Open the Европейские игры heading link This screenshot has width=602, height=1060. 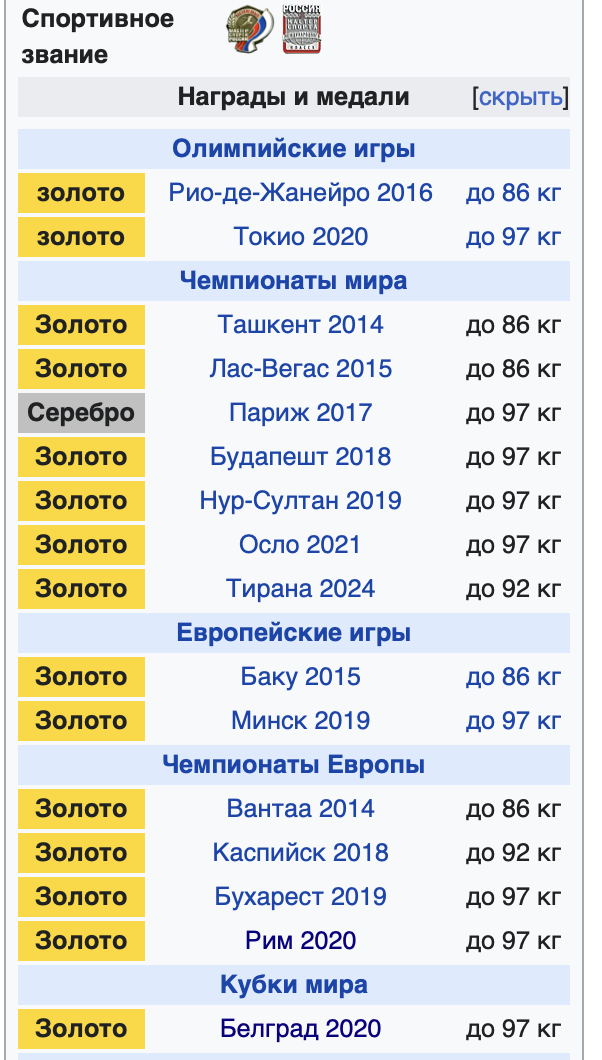tap(294, 633)
